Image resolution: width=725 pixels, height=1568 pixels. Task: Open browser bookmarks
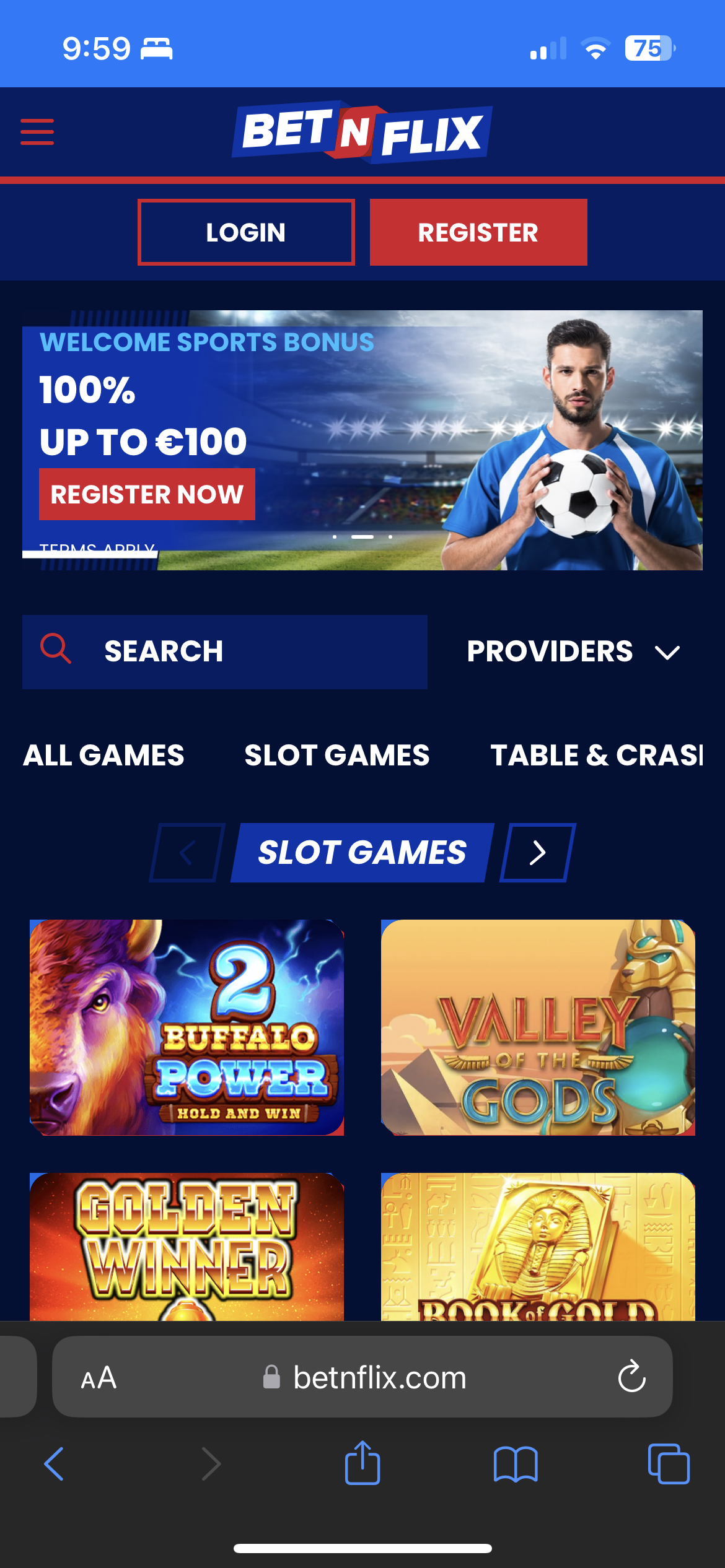pyautogui.click(x=516, y=1464)
